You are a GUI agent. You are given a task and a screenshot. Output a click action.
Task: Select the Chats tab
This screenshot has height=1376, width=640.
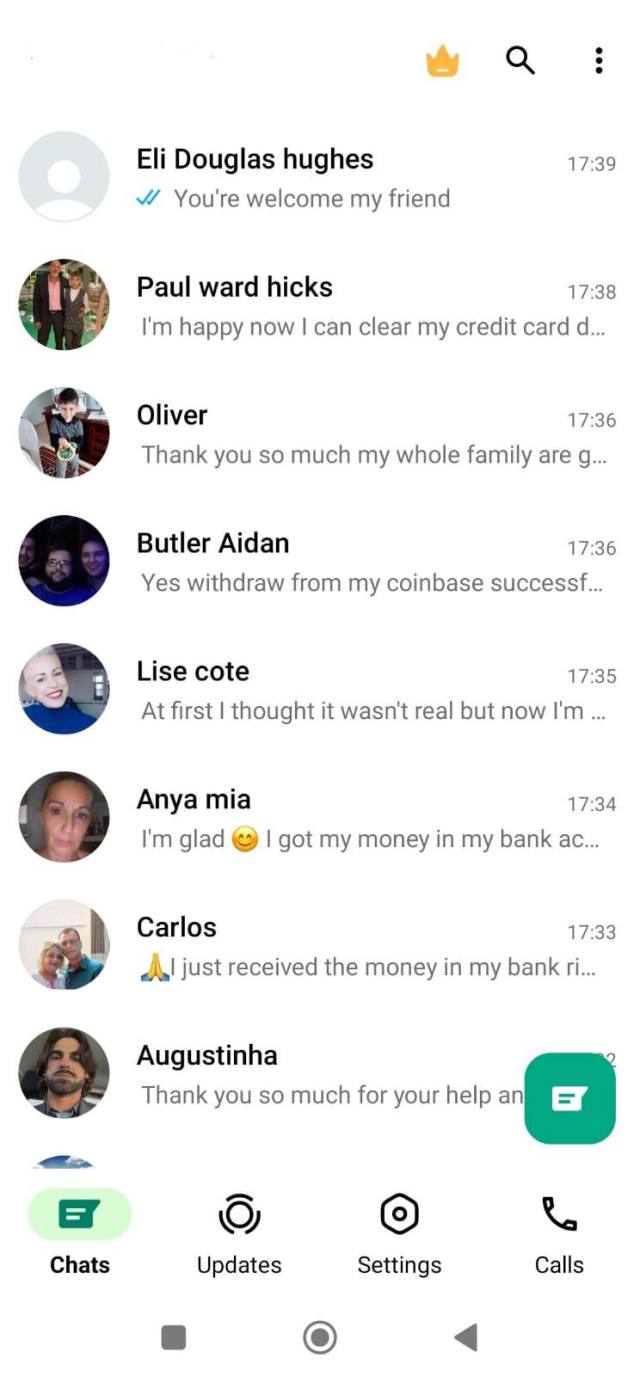coord(80,1234)
